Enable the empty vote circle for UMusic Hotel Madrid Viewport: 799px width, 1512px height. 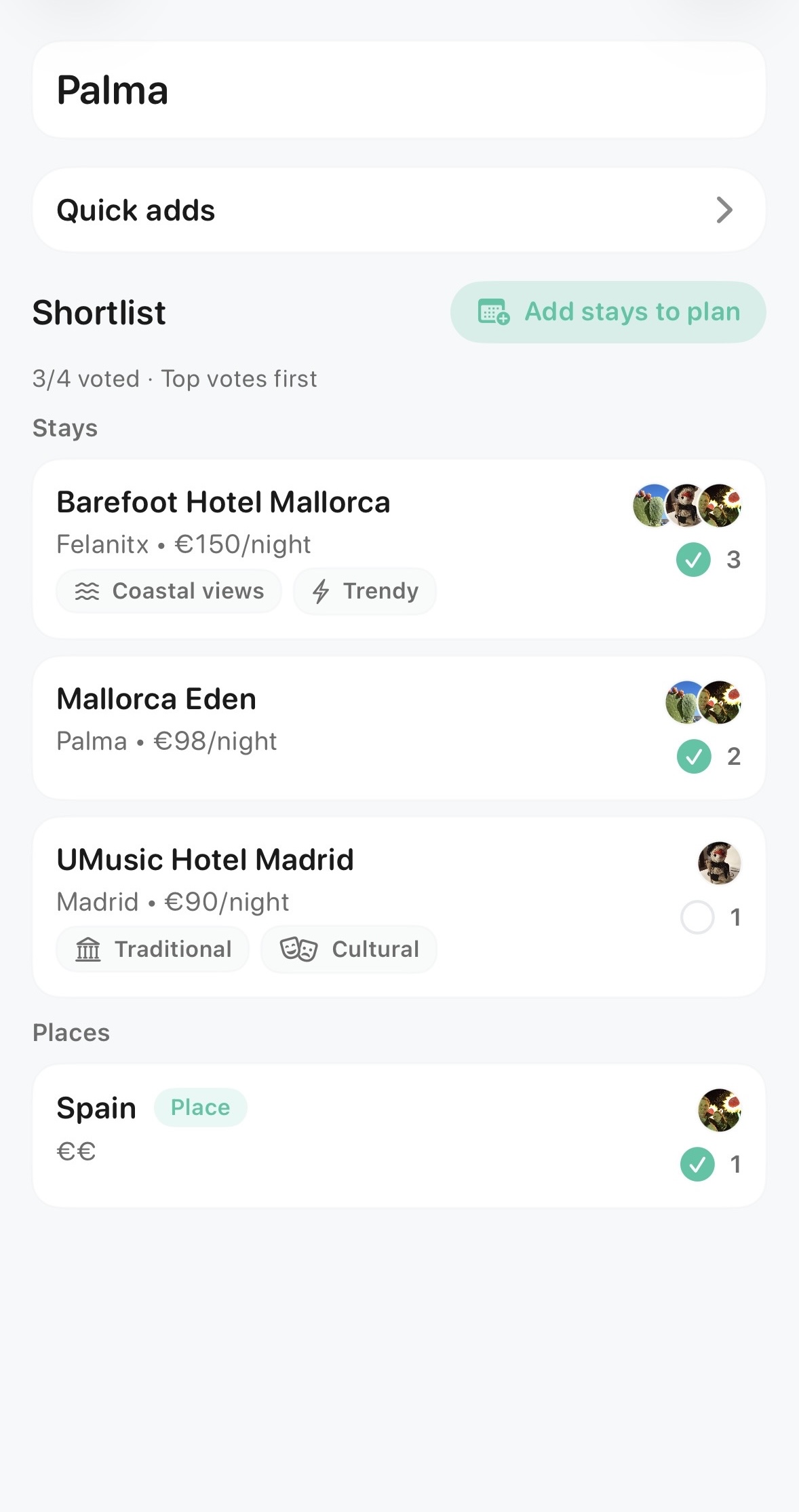[697, 917]
